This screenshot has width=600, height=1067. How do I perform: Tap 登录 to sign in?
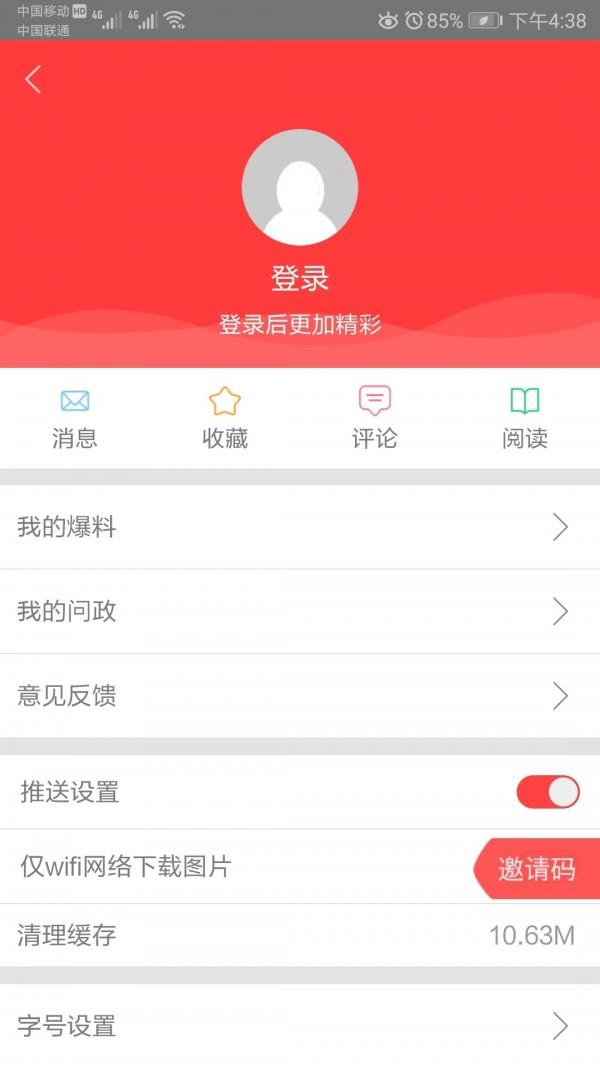pyautogui.click(x=300, y=278)
